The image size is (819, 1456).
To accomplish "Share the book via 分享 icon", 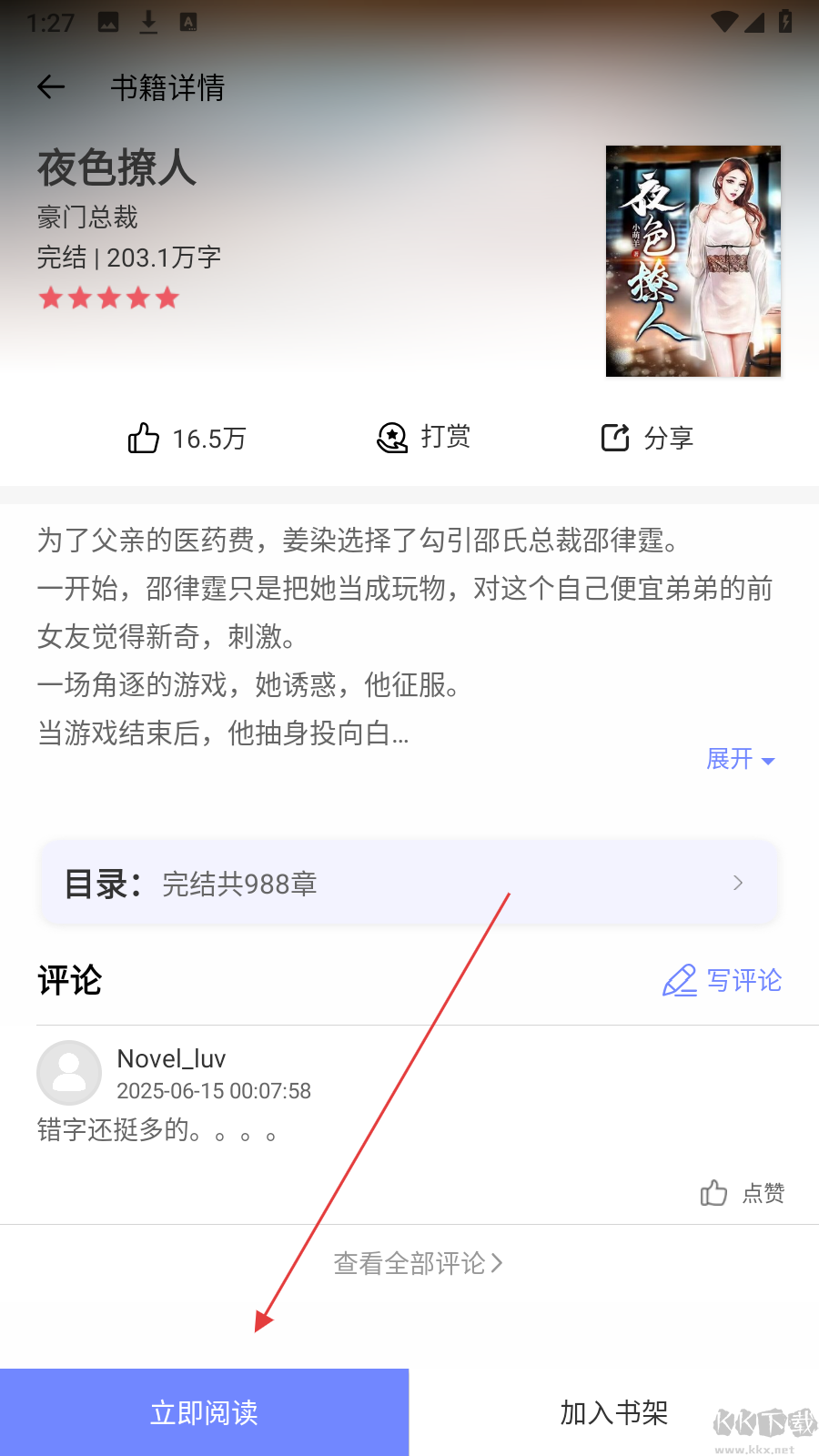I will pyautogui.click(x=615, y=437).
